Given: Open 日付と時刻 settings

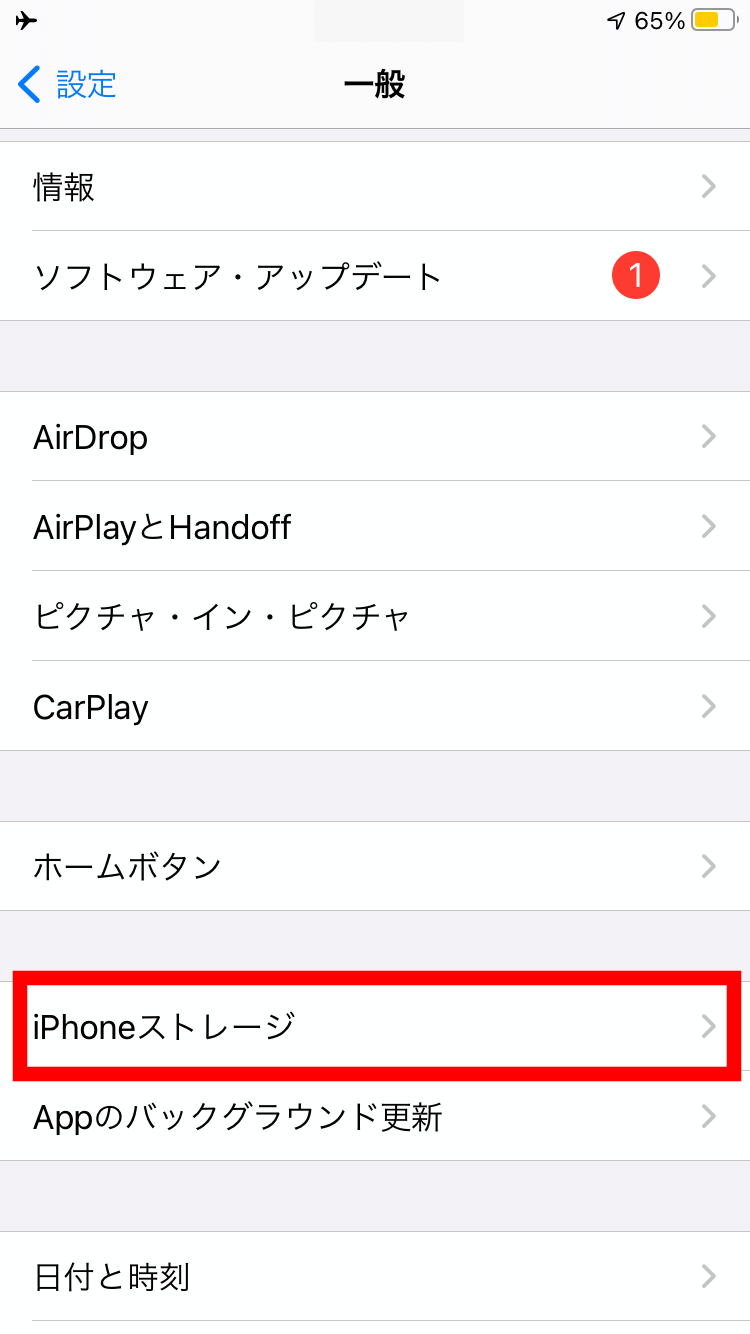Looking at the screenshot, I should tap(375, 1276).
